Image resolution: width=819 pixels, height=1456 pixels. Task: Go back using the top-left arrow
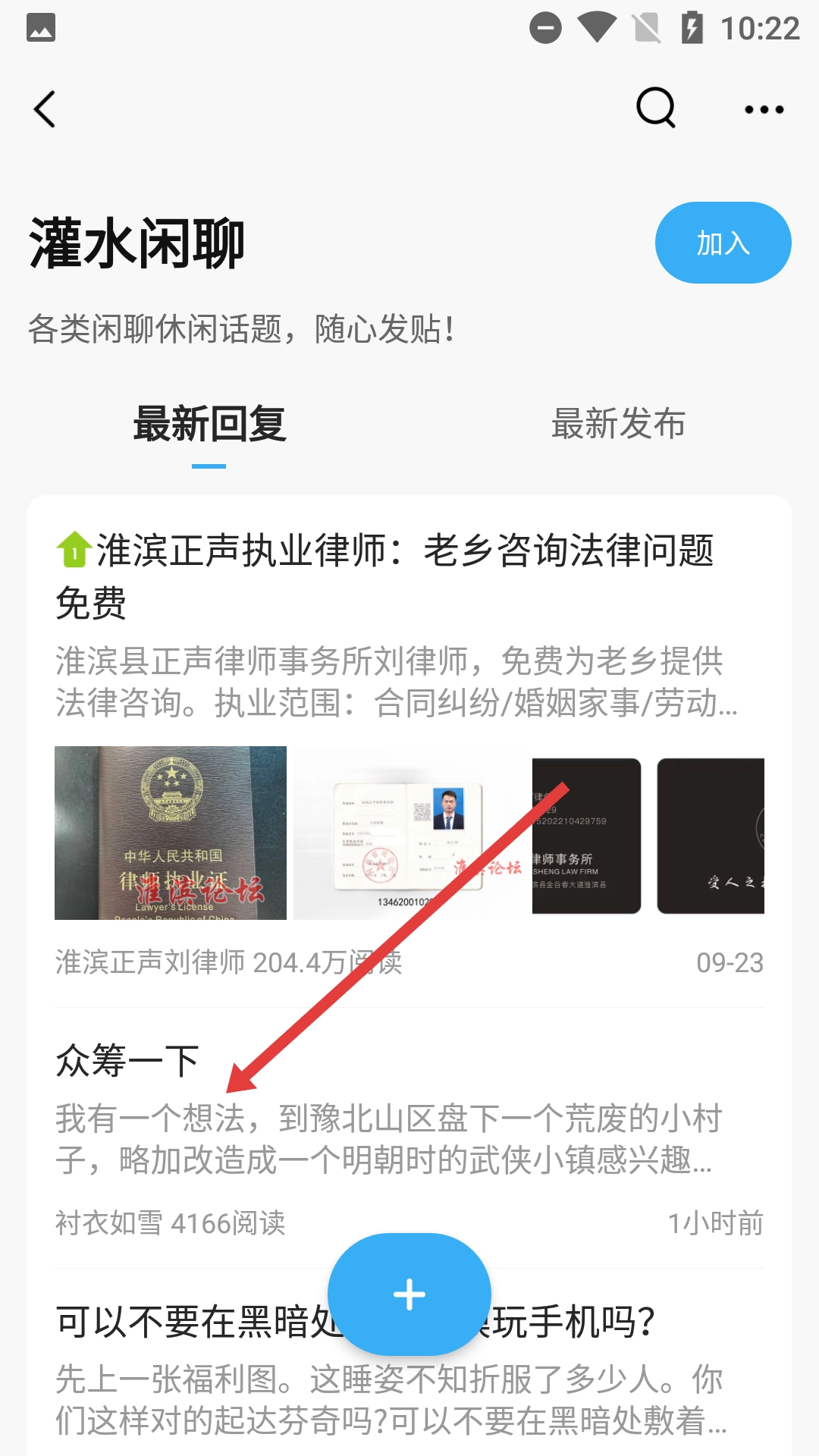tap(45, 109)
